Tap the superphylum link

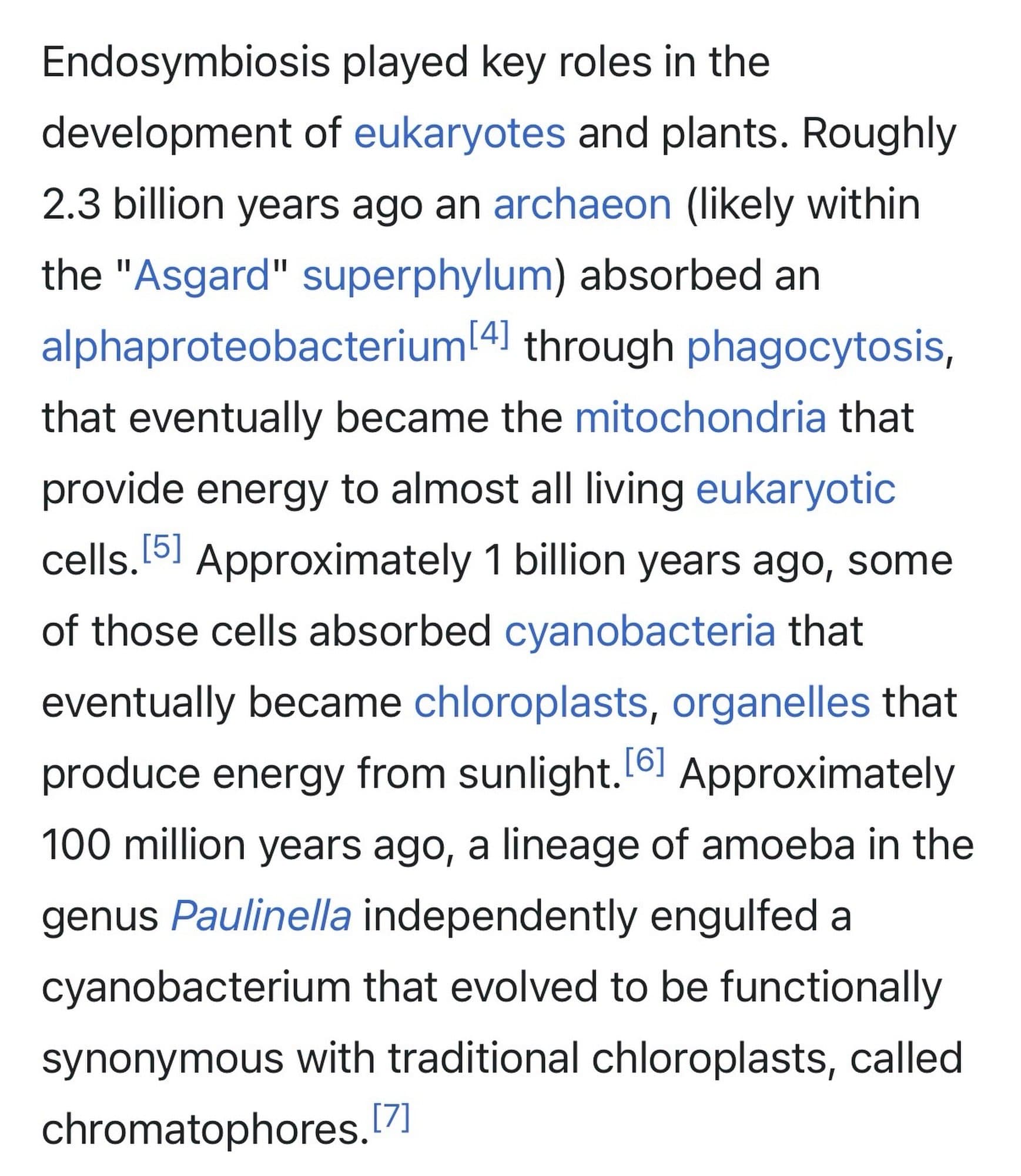click(x=428, y=276)
